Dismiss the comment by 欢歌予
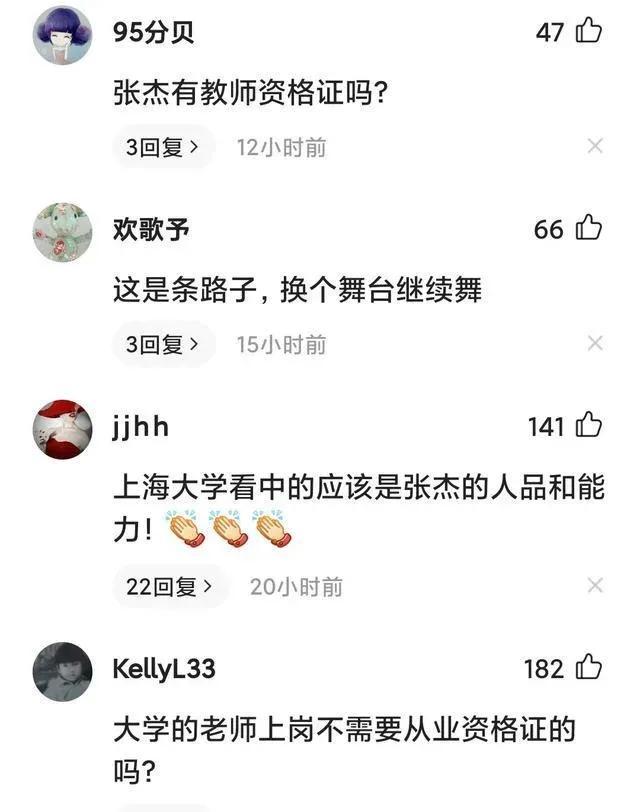 (x=595, y=344)
